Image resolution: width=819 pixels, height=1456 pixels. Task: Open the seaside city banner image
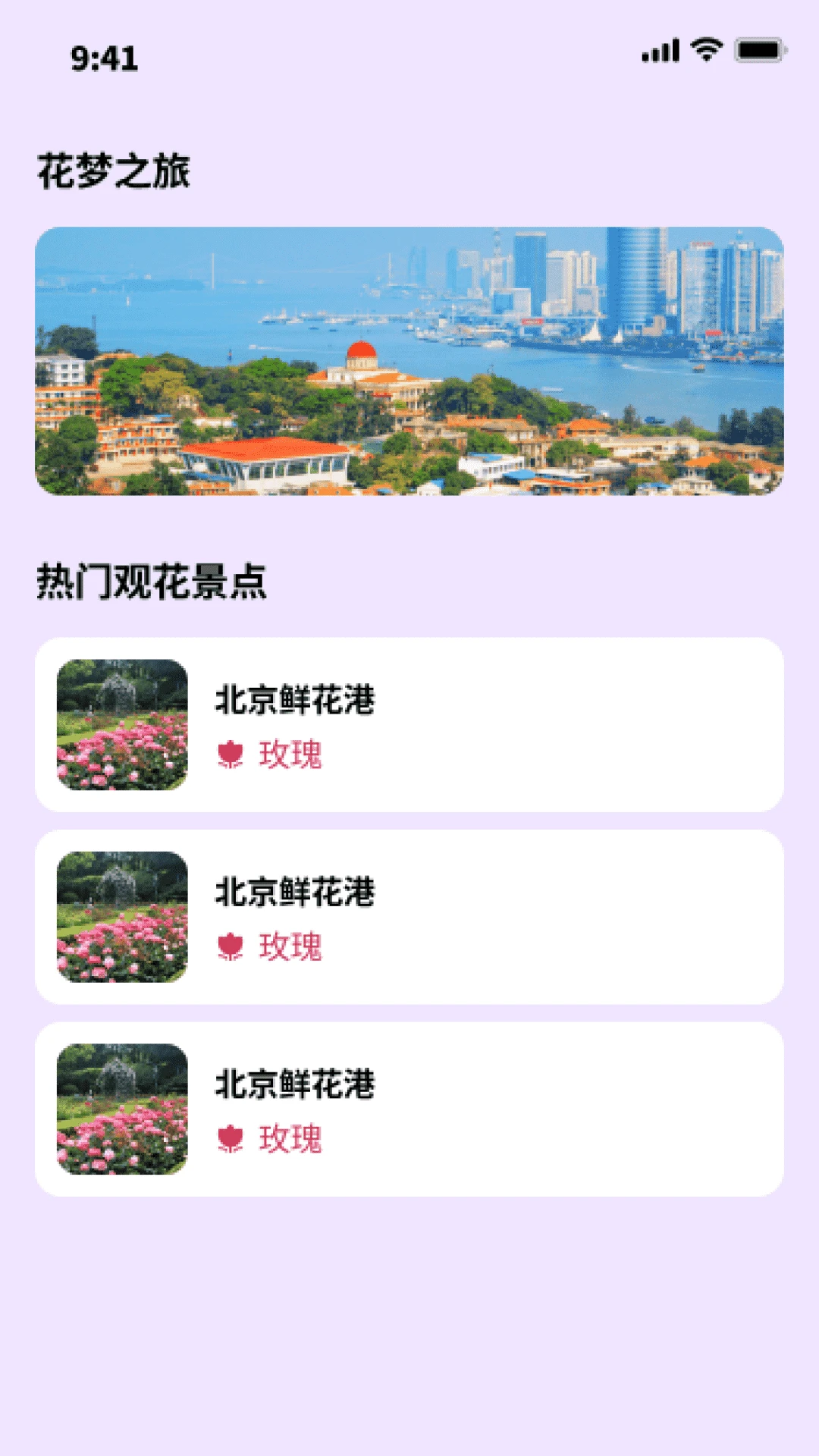(x=409, y=361)
